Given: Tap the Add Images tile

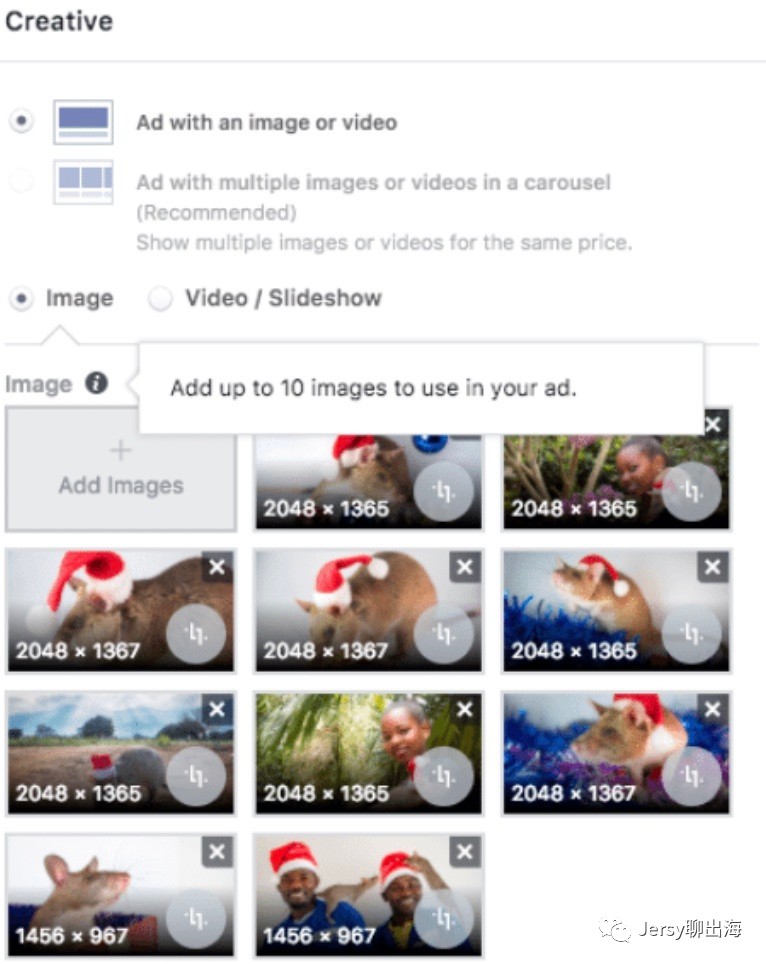Looking at the screenshot, I should [121, 468].
